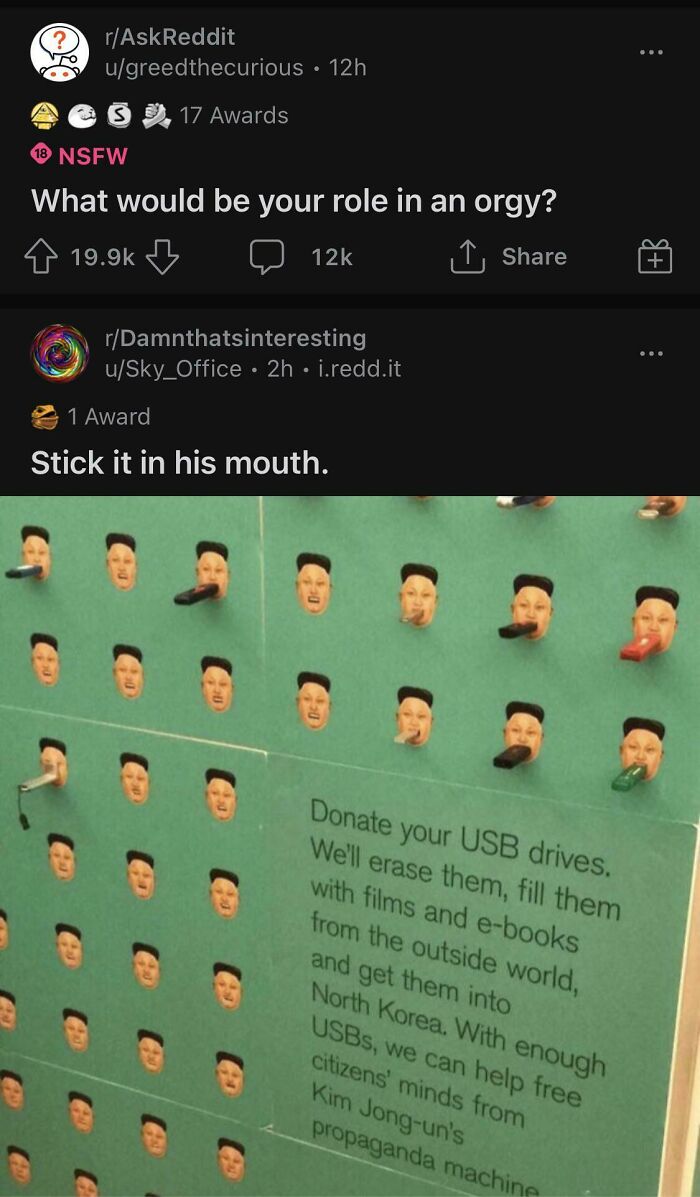Viewport: 700px width, 1197px height.
Task: Open u/greedthecurious profile
Action: click(x=204, y=67)
